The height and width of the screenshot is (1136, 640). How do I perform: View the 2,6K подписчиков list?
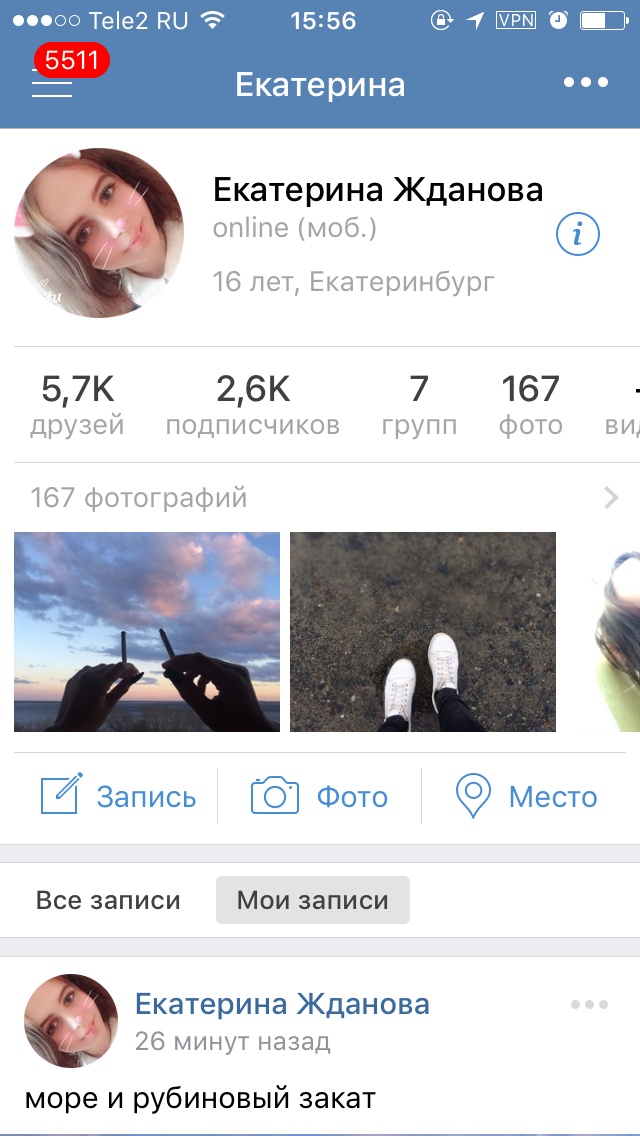[253, 404]
